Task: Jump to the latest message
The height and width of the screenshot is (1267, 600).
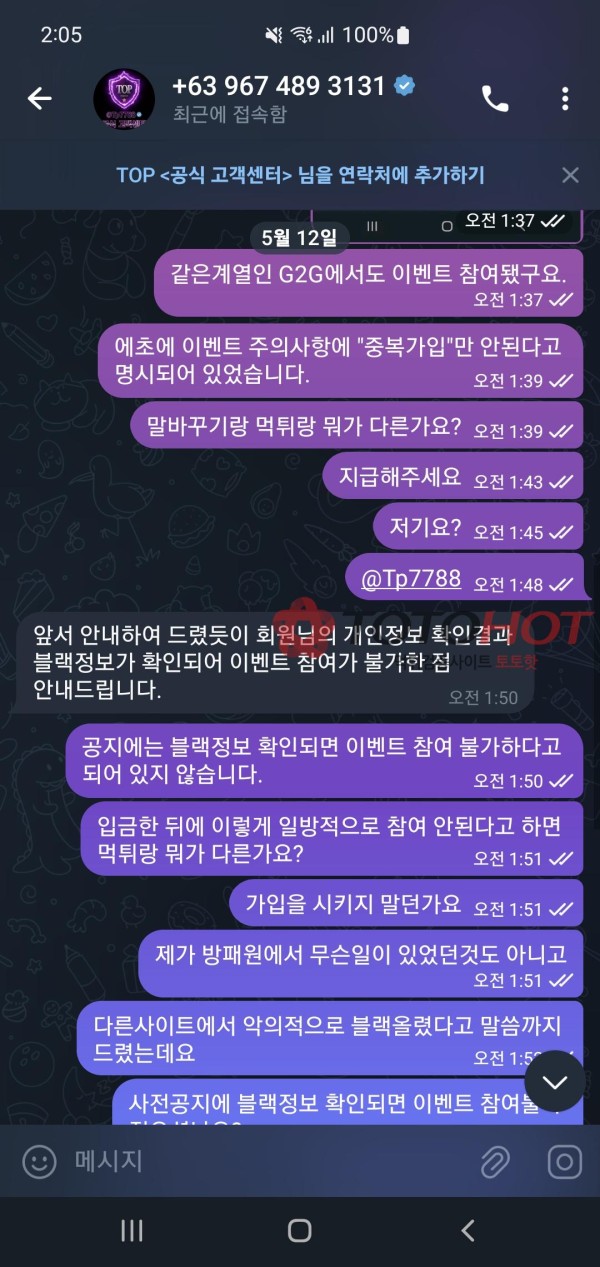Action: (554, 1081)
